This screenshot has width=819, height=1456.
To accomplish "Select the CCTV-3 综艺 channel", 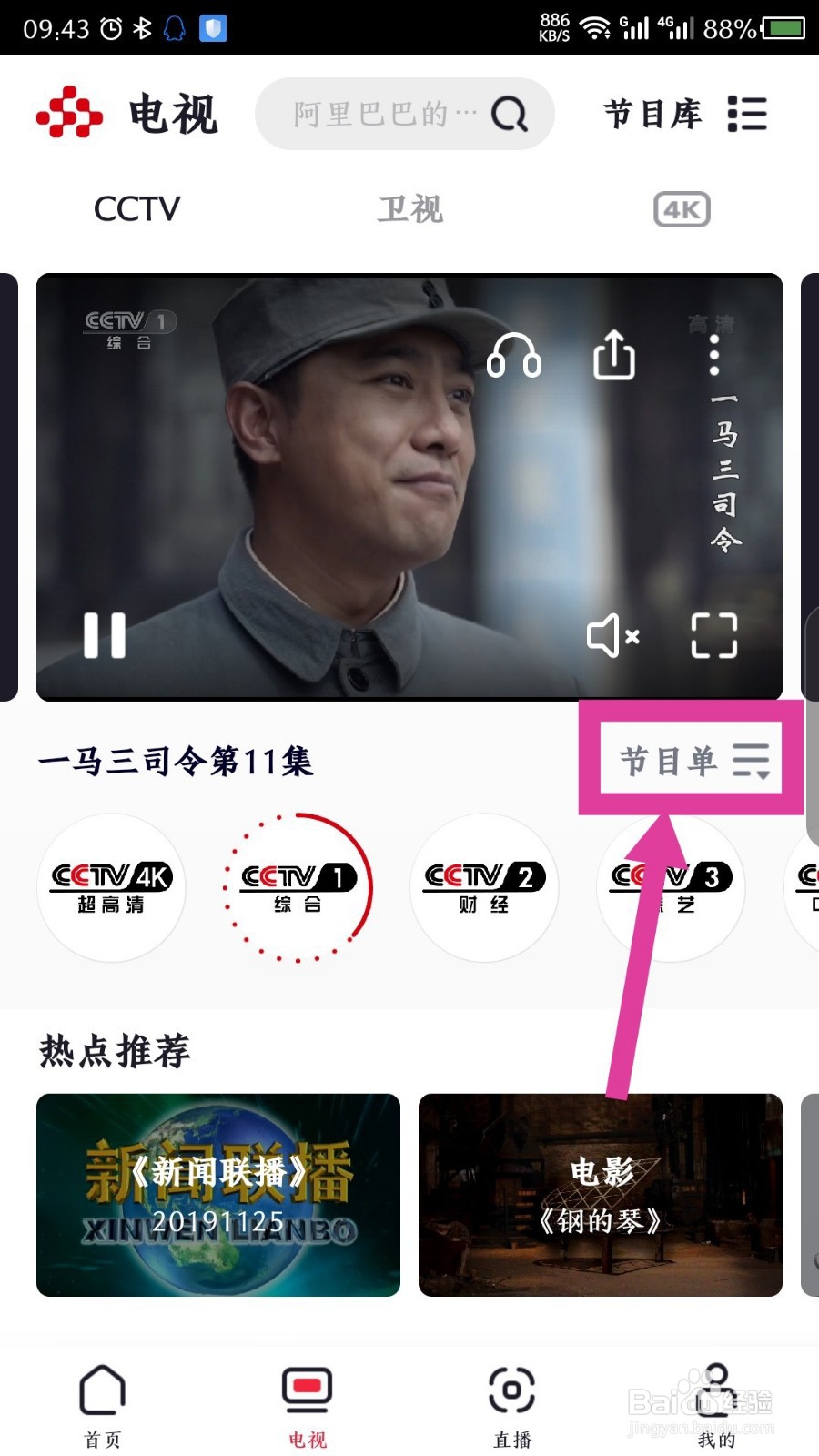I will coord(671,889).
